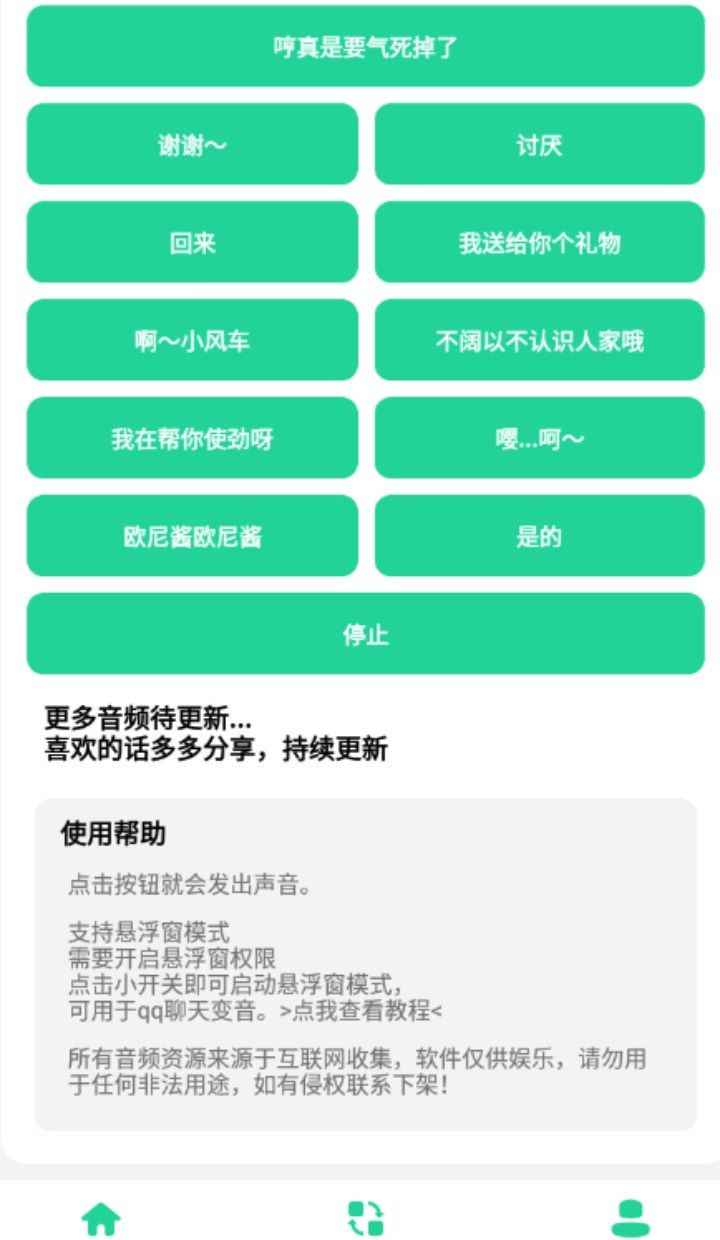The image size is (720, 1240).
Task: Open the home tab via the house icon
Action: [x=98, y=1217]
